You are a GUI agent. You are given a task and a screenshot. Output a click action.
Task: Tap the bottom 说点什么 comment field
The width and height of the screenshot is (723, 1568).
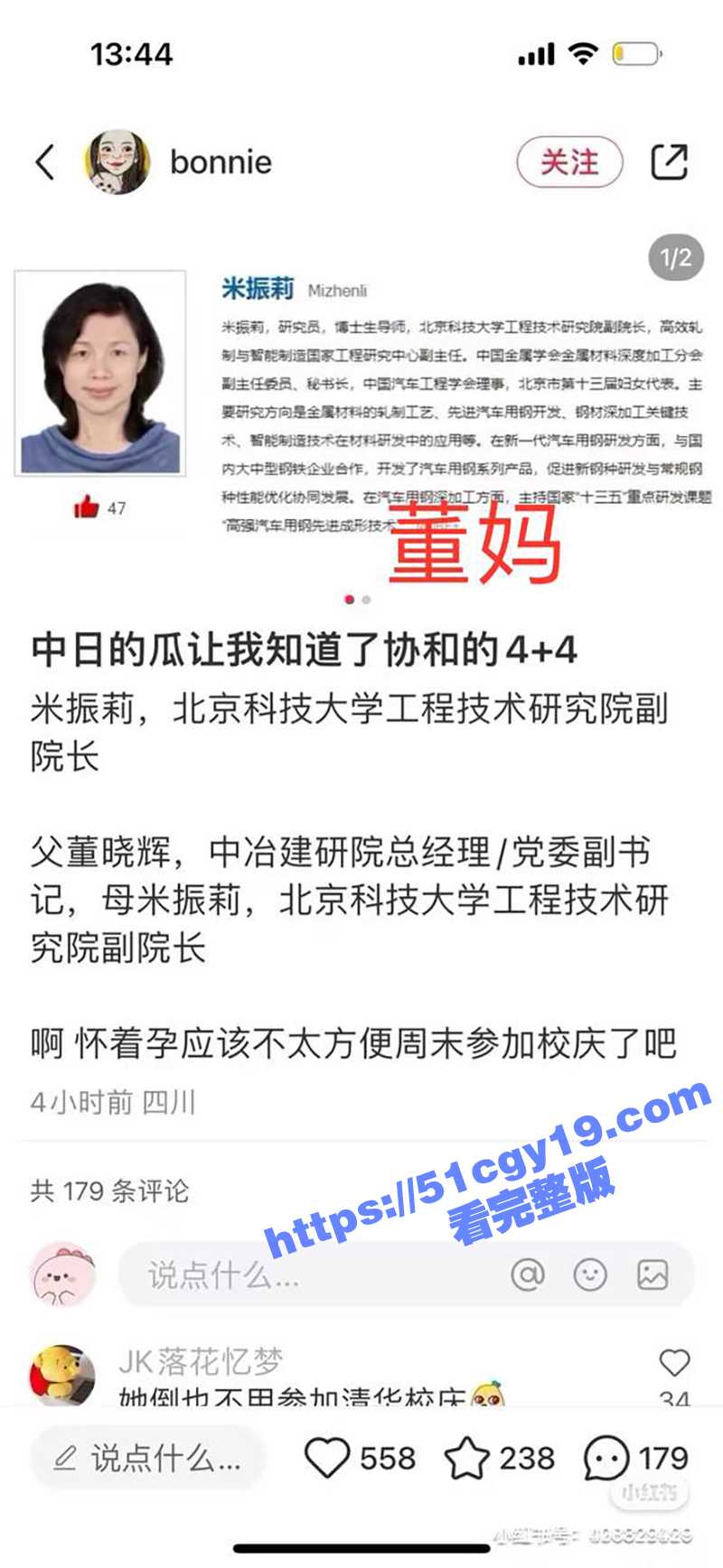tap(149, 1459)
